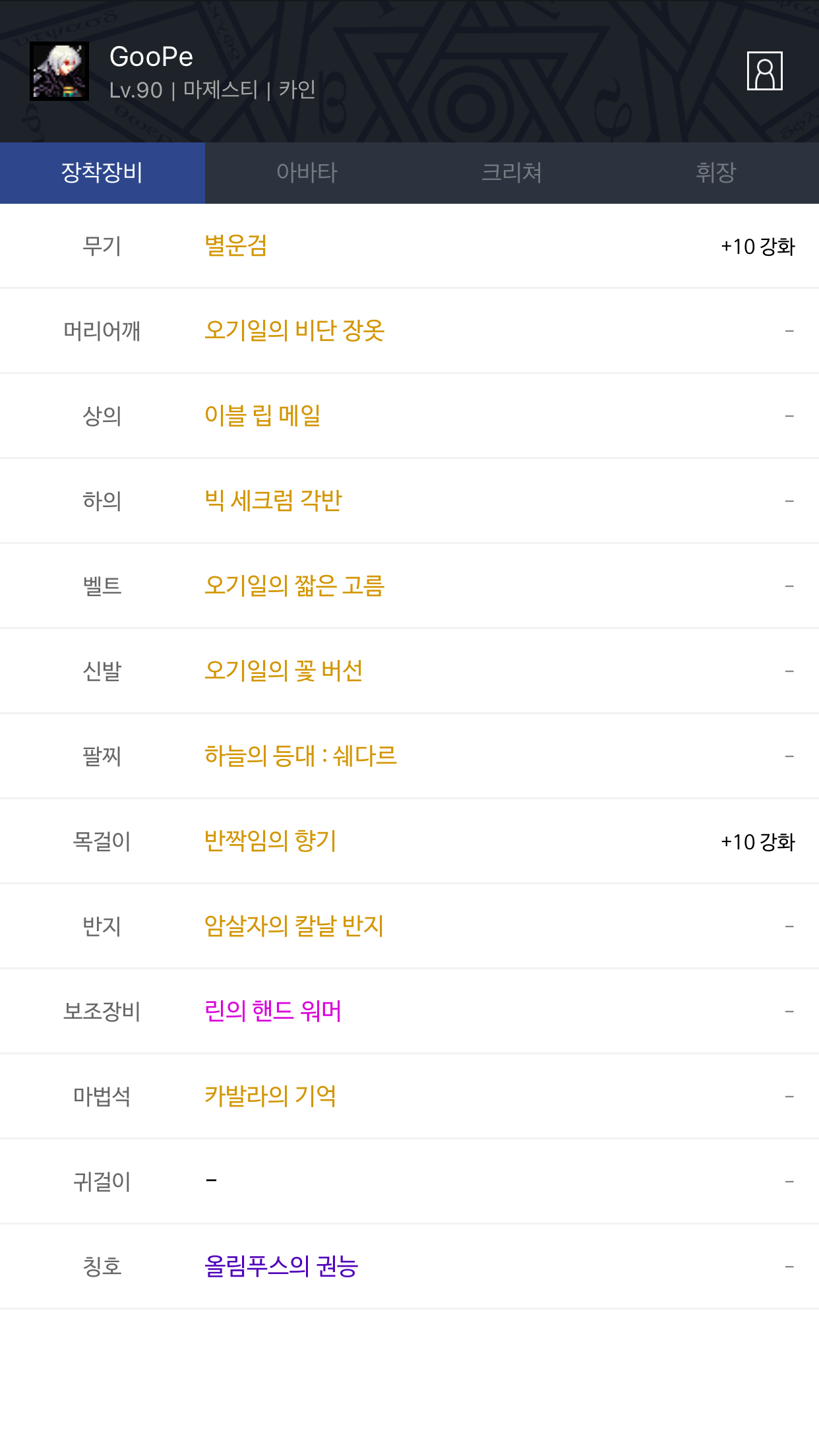Viewport: 819px width, 1456px height.
Task: Switch to the 아바타 tab
Action: (307, 173)
